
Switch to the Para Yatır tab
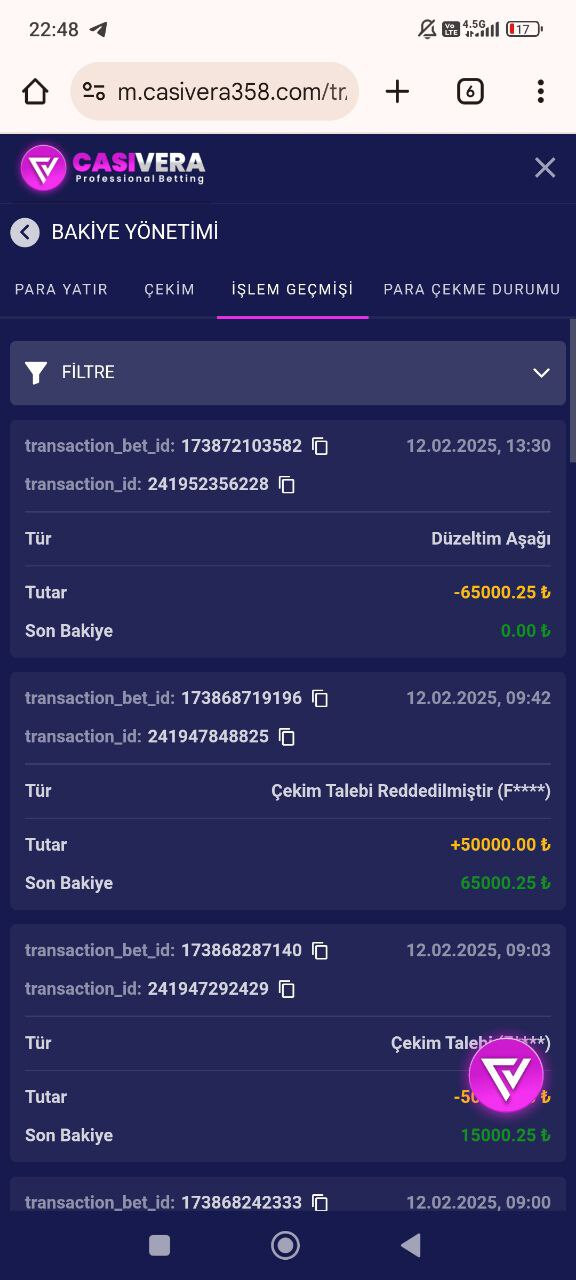tap(62, 289)
